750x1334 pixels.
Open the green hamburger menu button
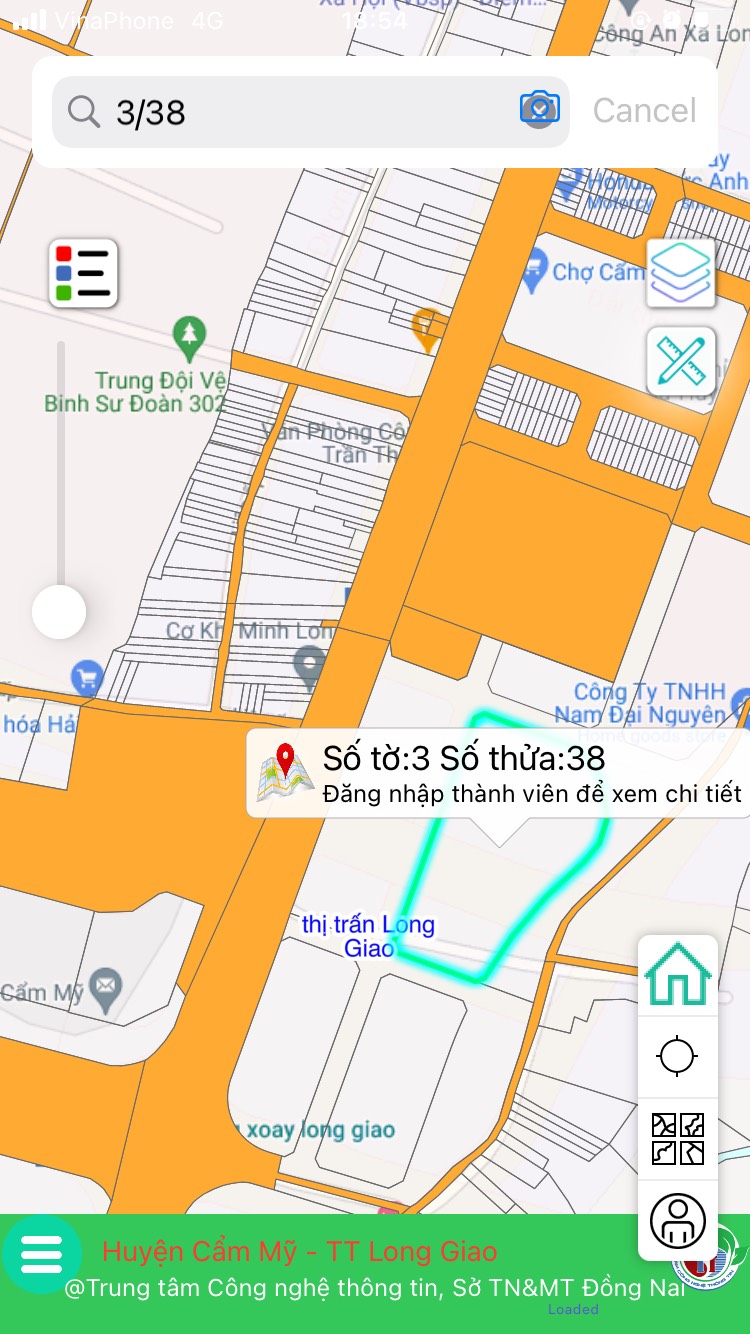41,1254
